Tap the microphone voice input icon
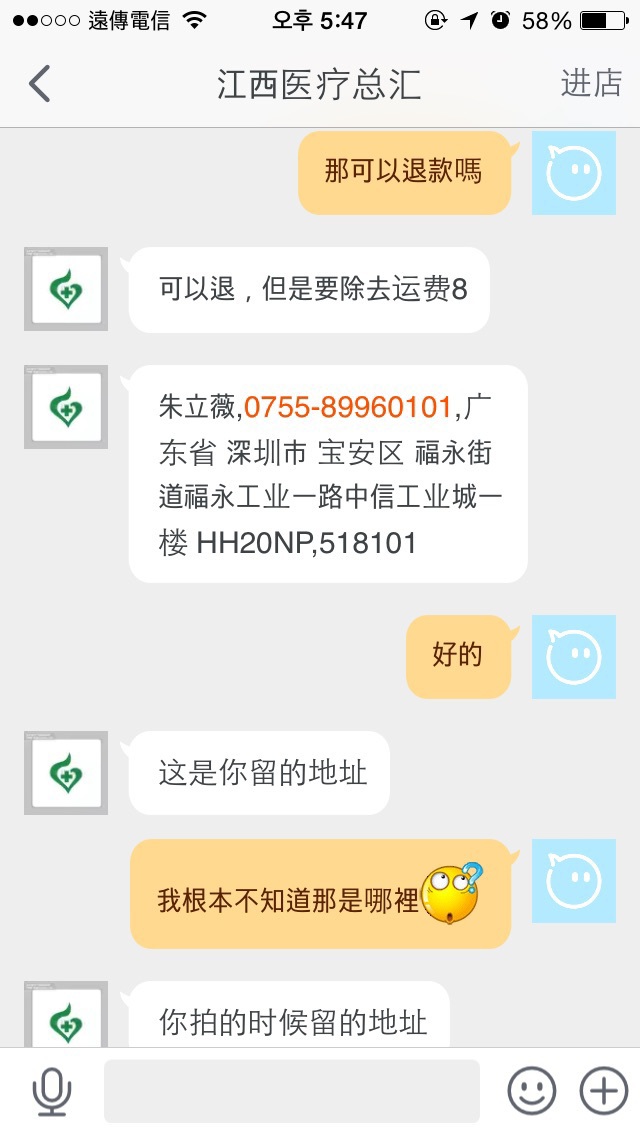 pyautogui.click(x=51, y=1090)
